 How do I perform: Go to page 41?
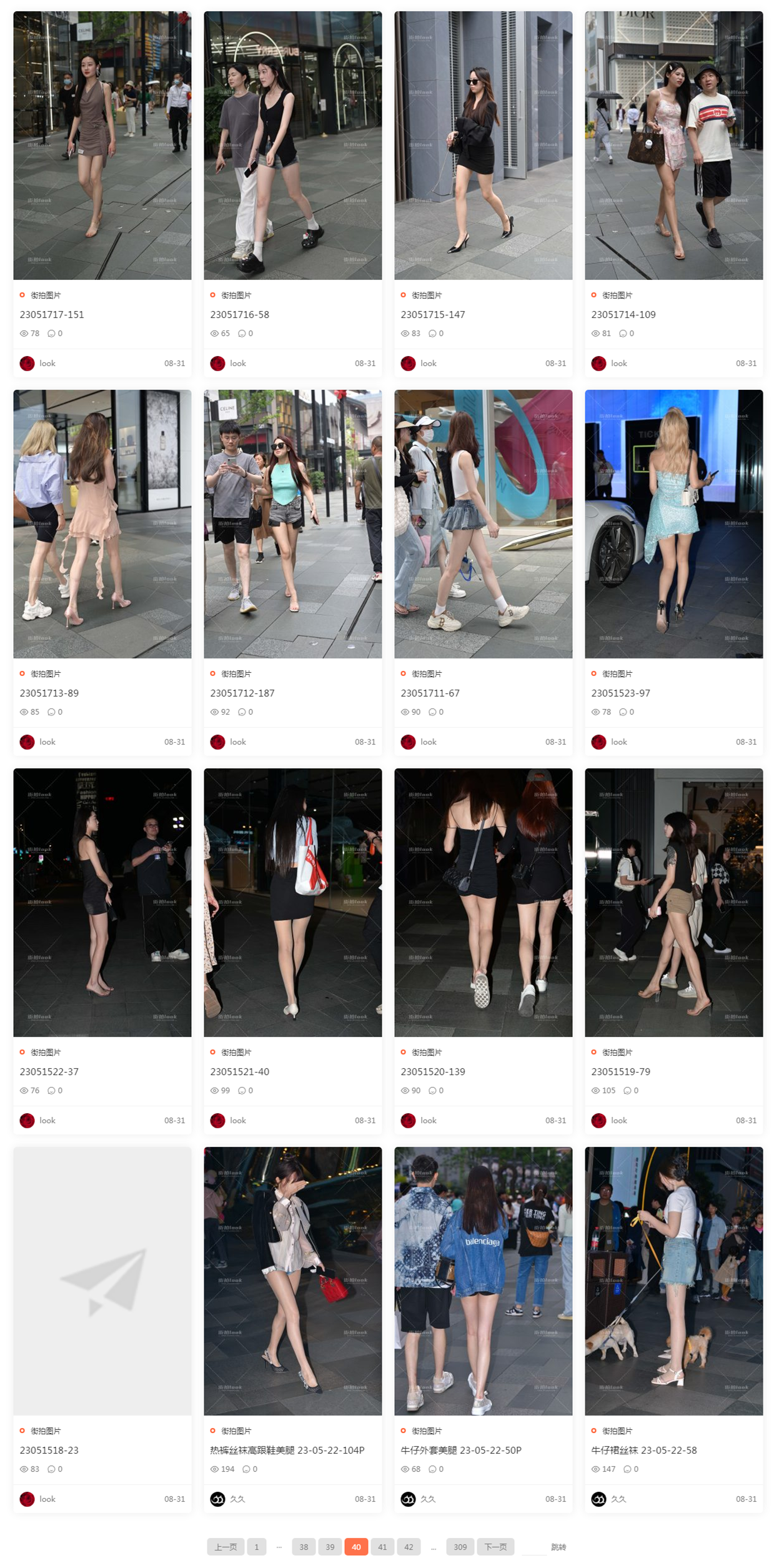[382, 1547]
